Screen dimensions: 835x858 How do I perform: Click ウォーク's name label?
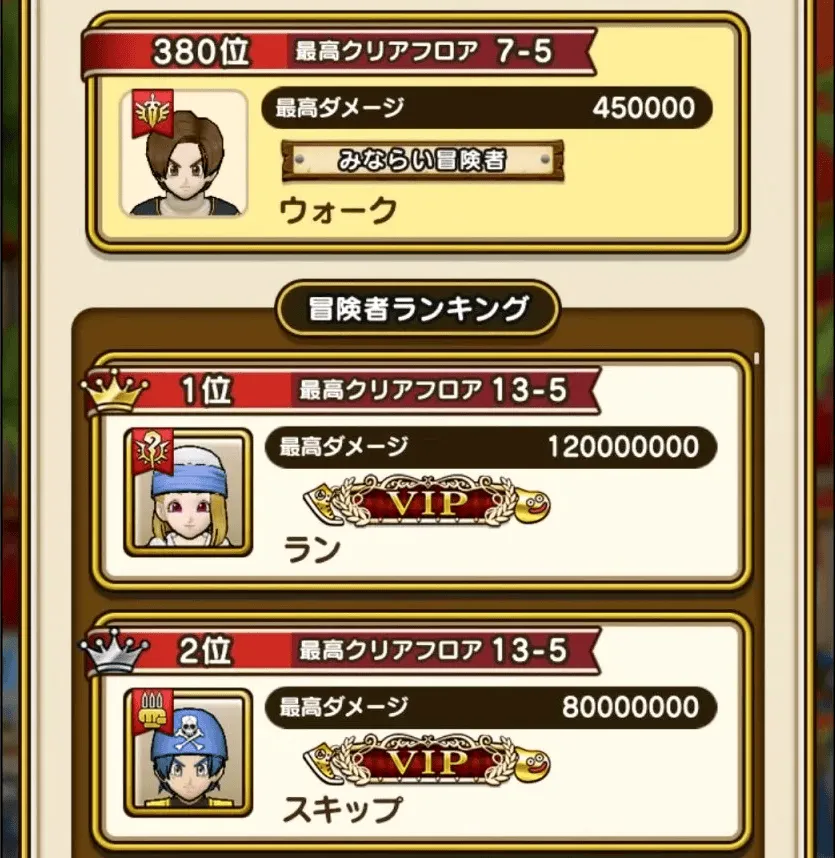point(335,212)
